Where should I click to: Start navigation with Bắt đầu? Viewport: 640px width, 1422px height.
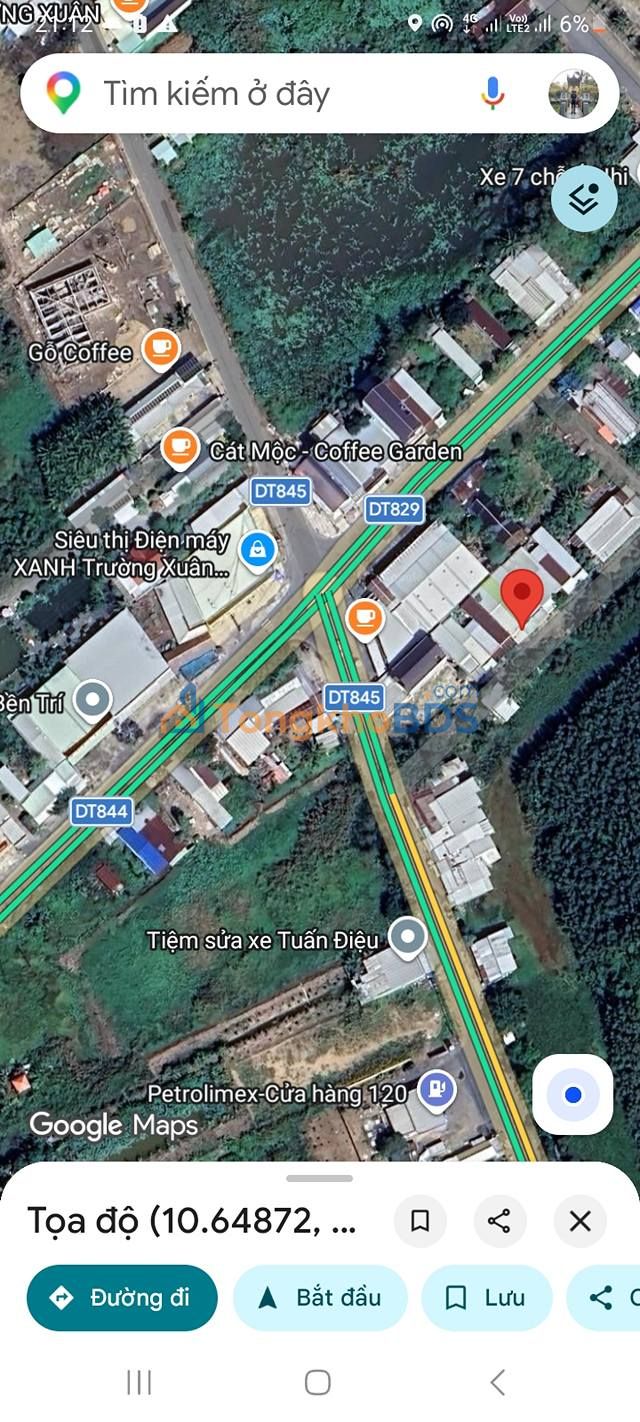pos(320,1298)
